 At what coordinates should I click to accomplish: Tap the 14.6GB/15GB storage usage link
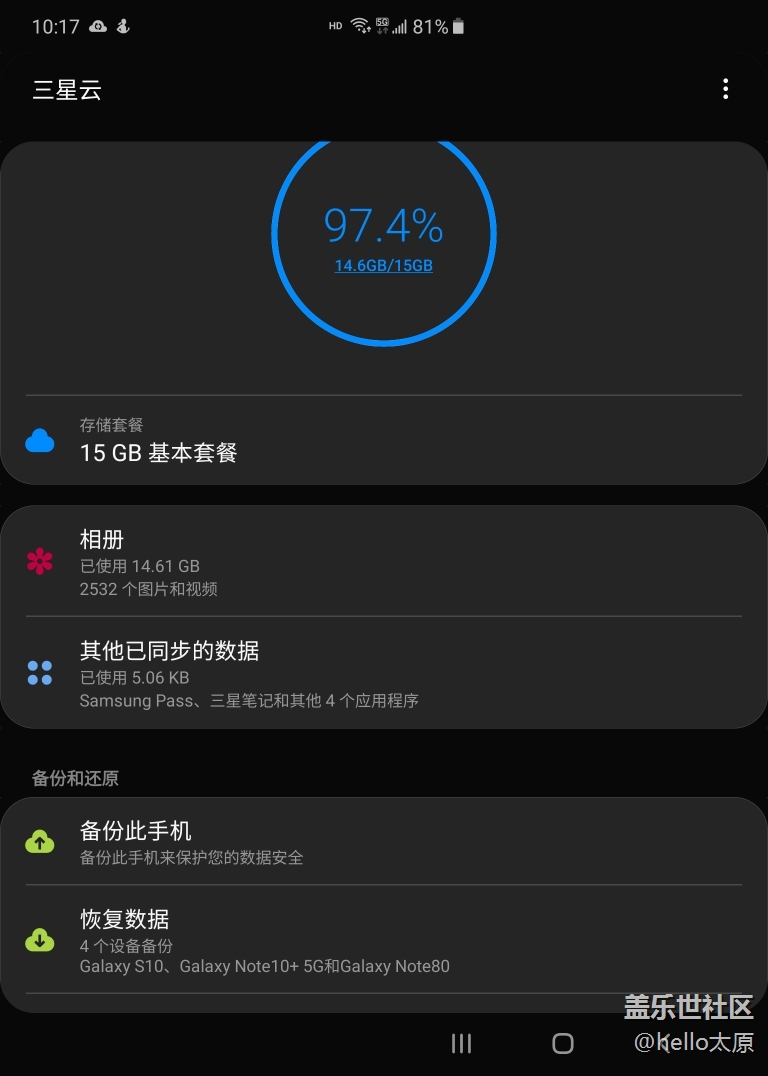click(x=383, y=266)
